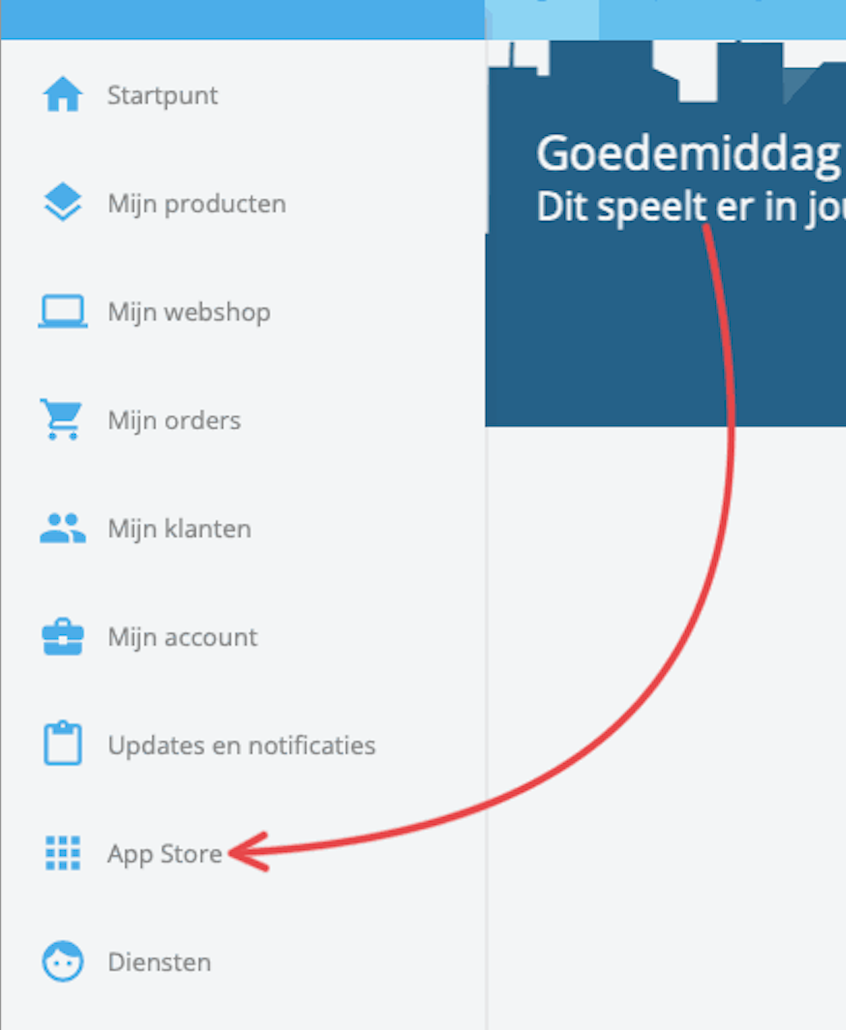
Task: Go to Mijn account
Action: [182, 637]
